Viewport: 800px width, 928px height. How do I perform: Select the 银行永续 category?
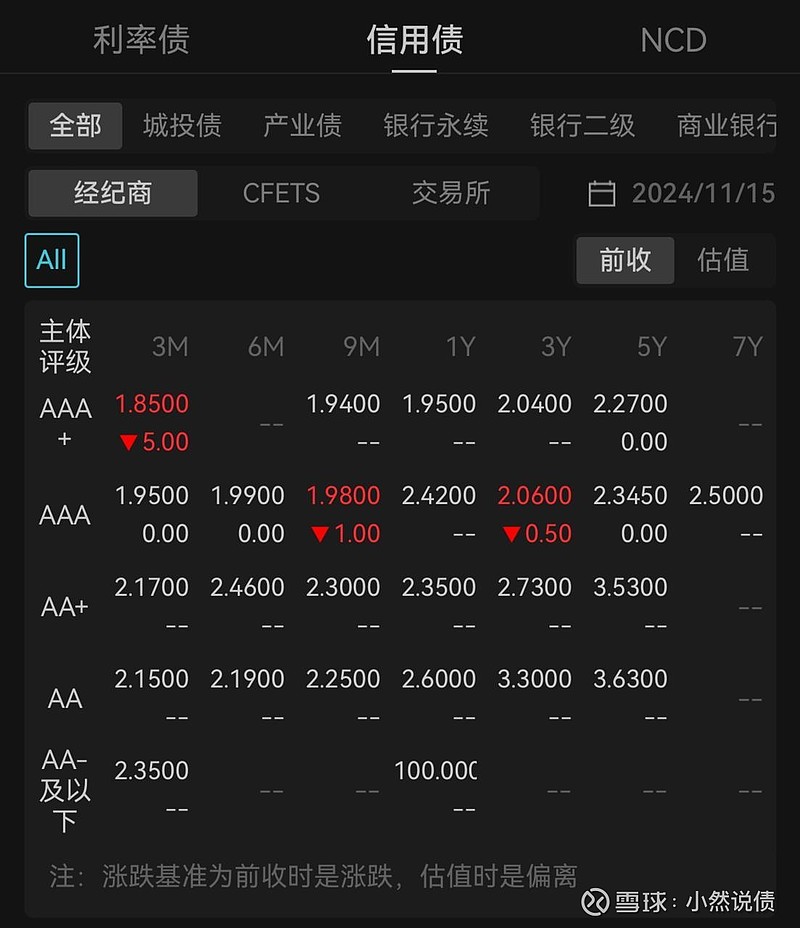434,126
